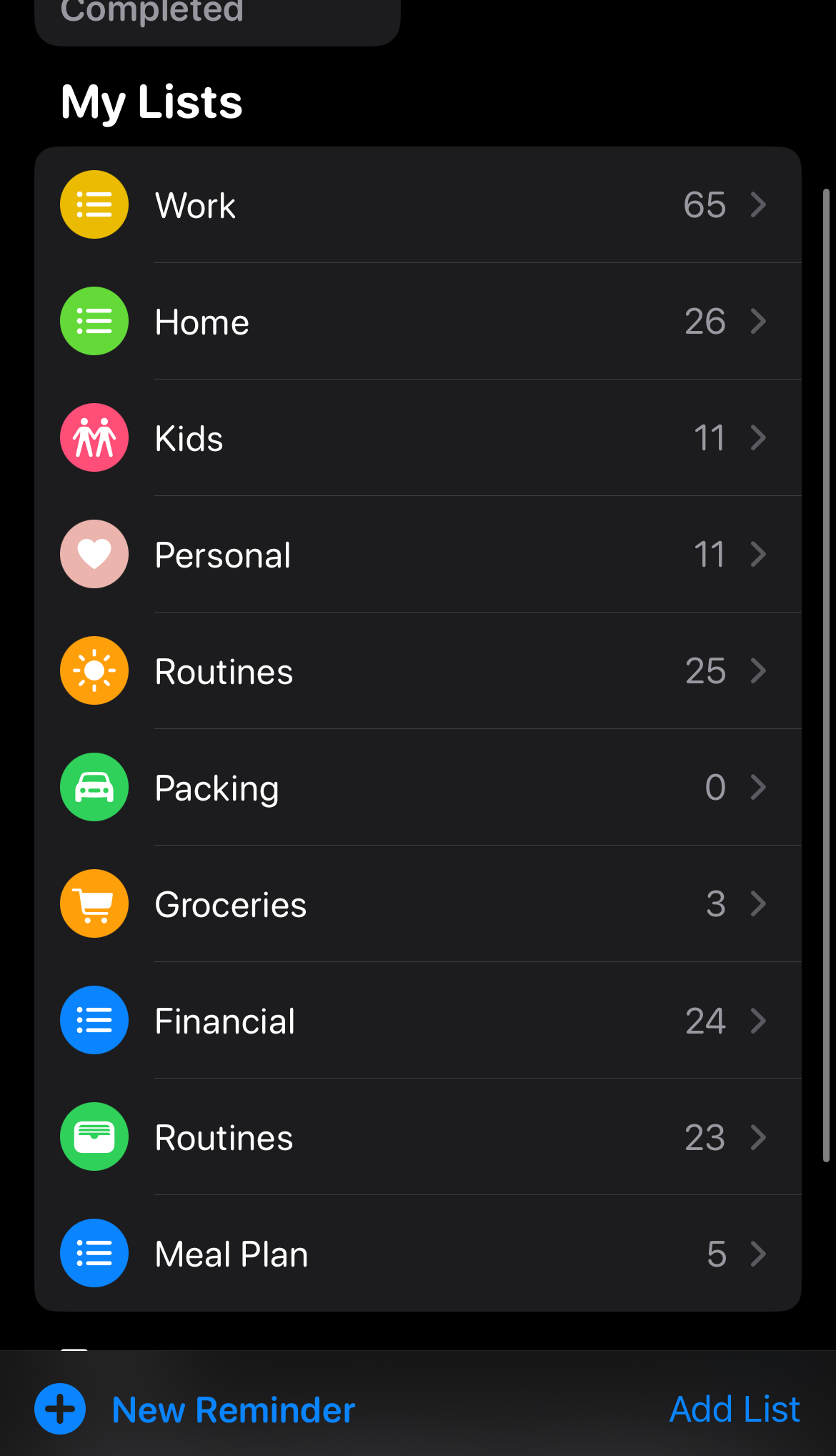Screen dimensions: 836x1456
Task: Open the Meal Plan list
Action: pos(417,1254)
